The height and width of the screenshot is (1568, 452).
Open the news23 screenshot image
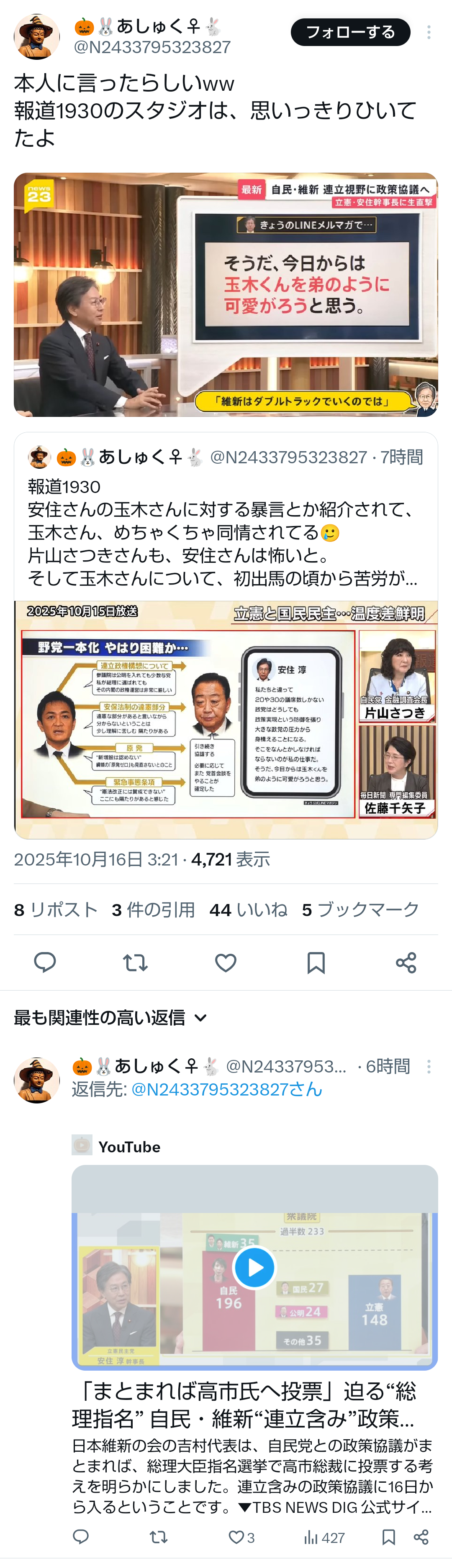pos(226,295)
